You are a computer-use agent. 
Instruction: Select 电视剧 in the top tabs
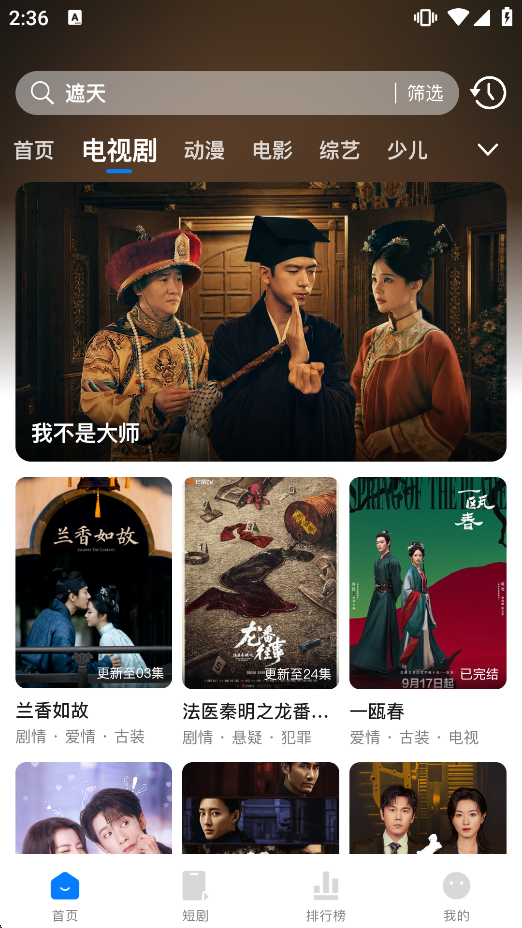pyautogui.click(x=120, y=151)
